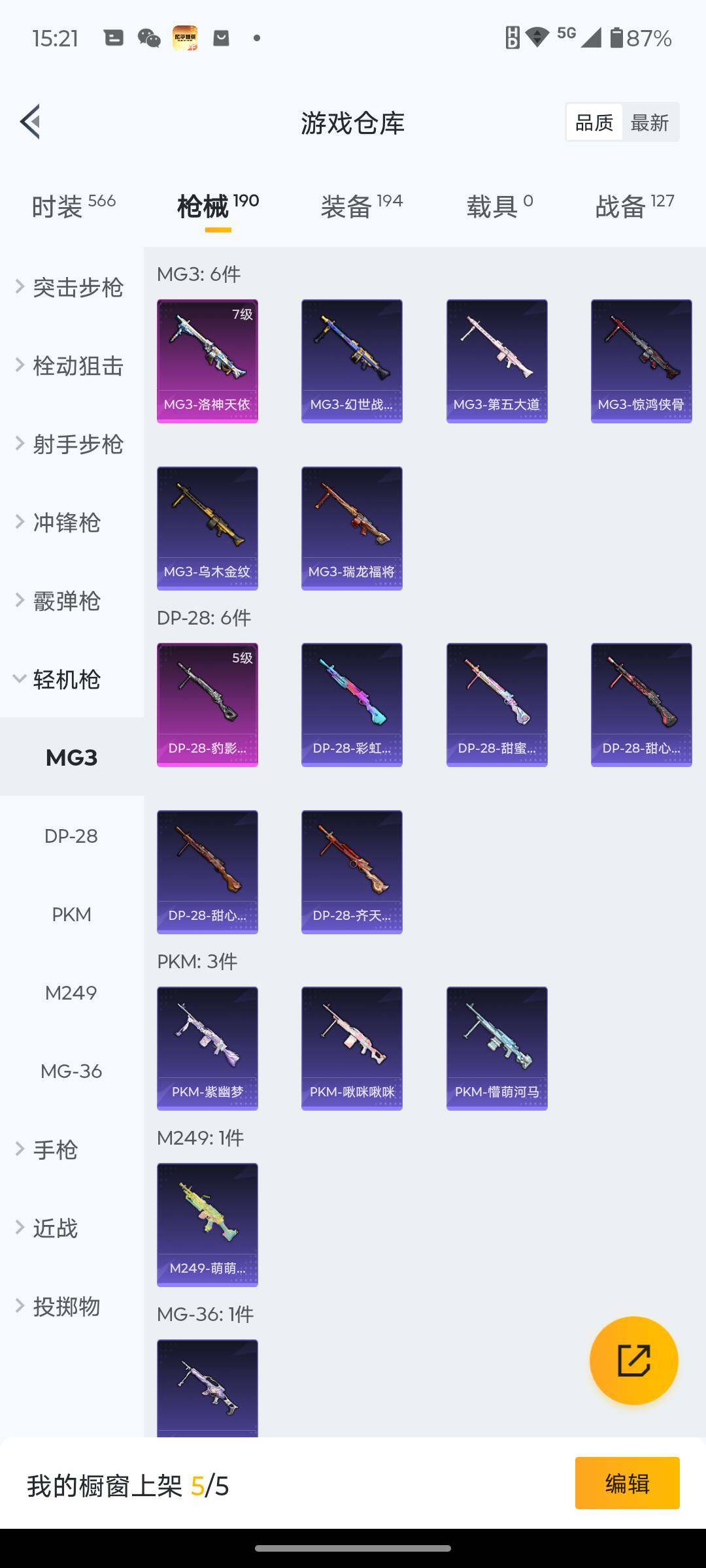Expand the 突击步枪 category

click(71, 287)
